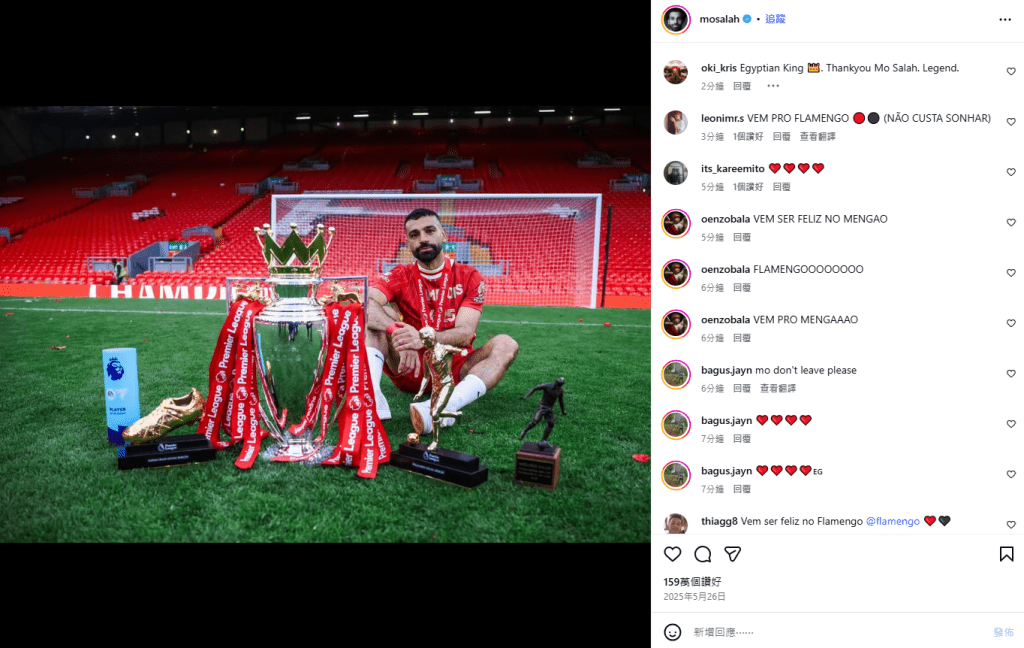
Task: Open leonimr.s's profile from the username
Action: [722, 118]
